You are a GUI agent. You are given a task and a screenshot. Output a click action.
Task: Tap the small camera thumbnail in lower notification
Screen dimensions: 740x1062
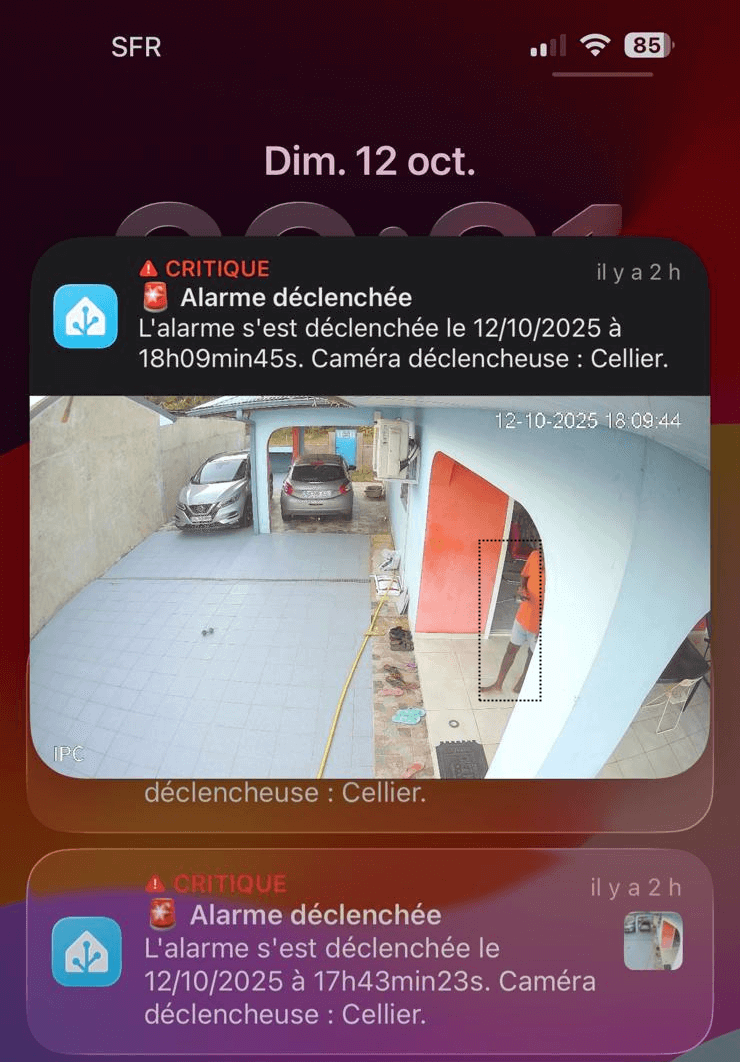652,942
